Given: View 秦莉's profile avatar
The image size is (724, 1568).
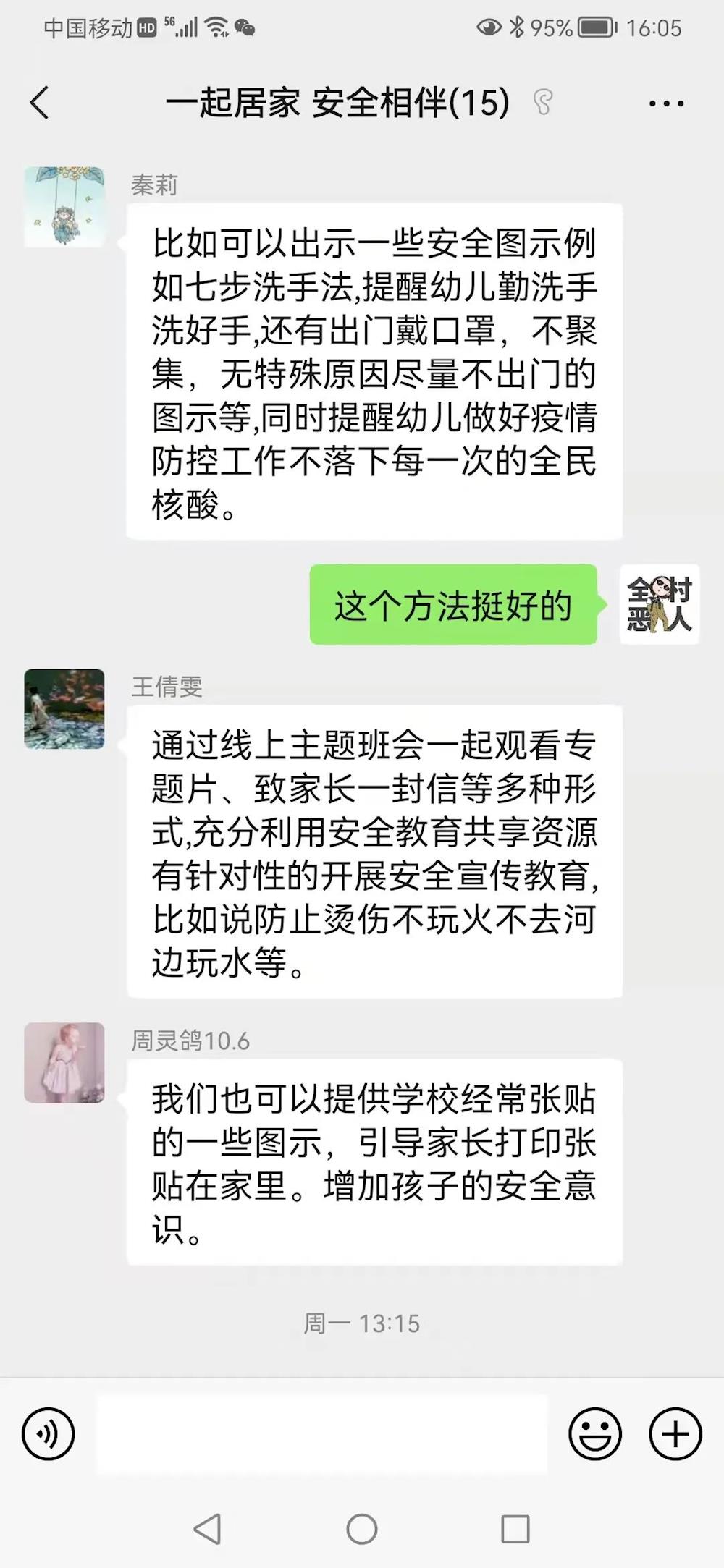Looking at the screenshot, I should pos(64,207).
